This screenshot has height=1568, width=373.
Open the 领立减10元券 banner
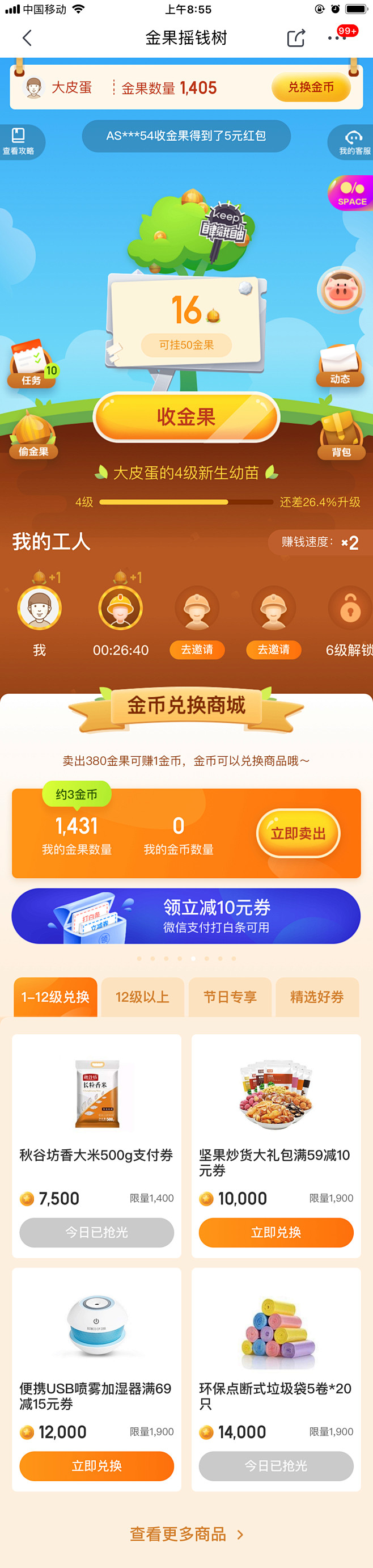pyautogui.click(x=186, y=916)
